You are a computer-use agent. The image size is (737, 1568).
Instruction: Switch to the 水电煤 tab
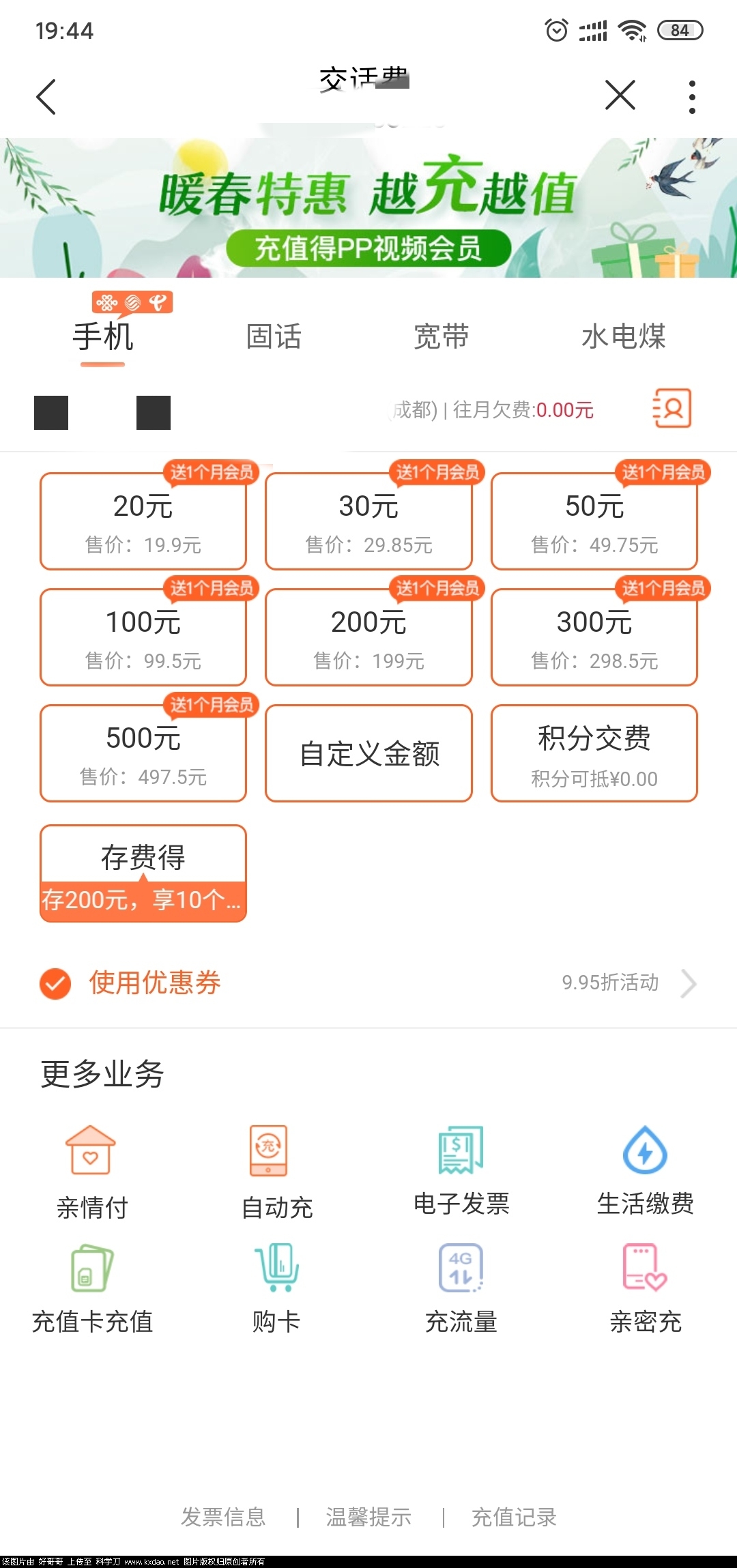click(623, 336)
